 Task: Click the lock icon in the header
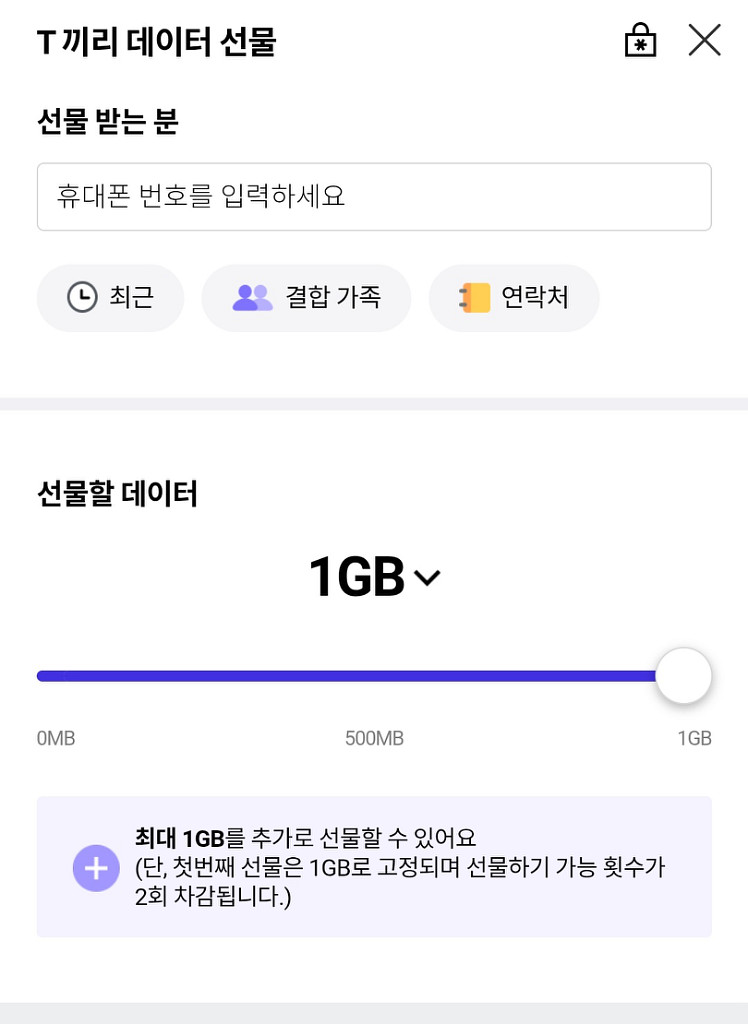point(640,41)
